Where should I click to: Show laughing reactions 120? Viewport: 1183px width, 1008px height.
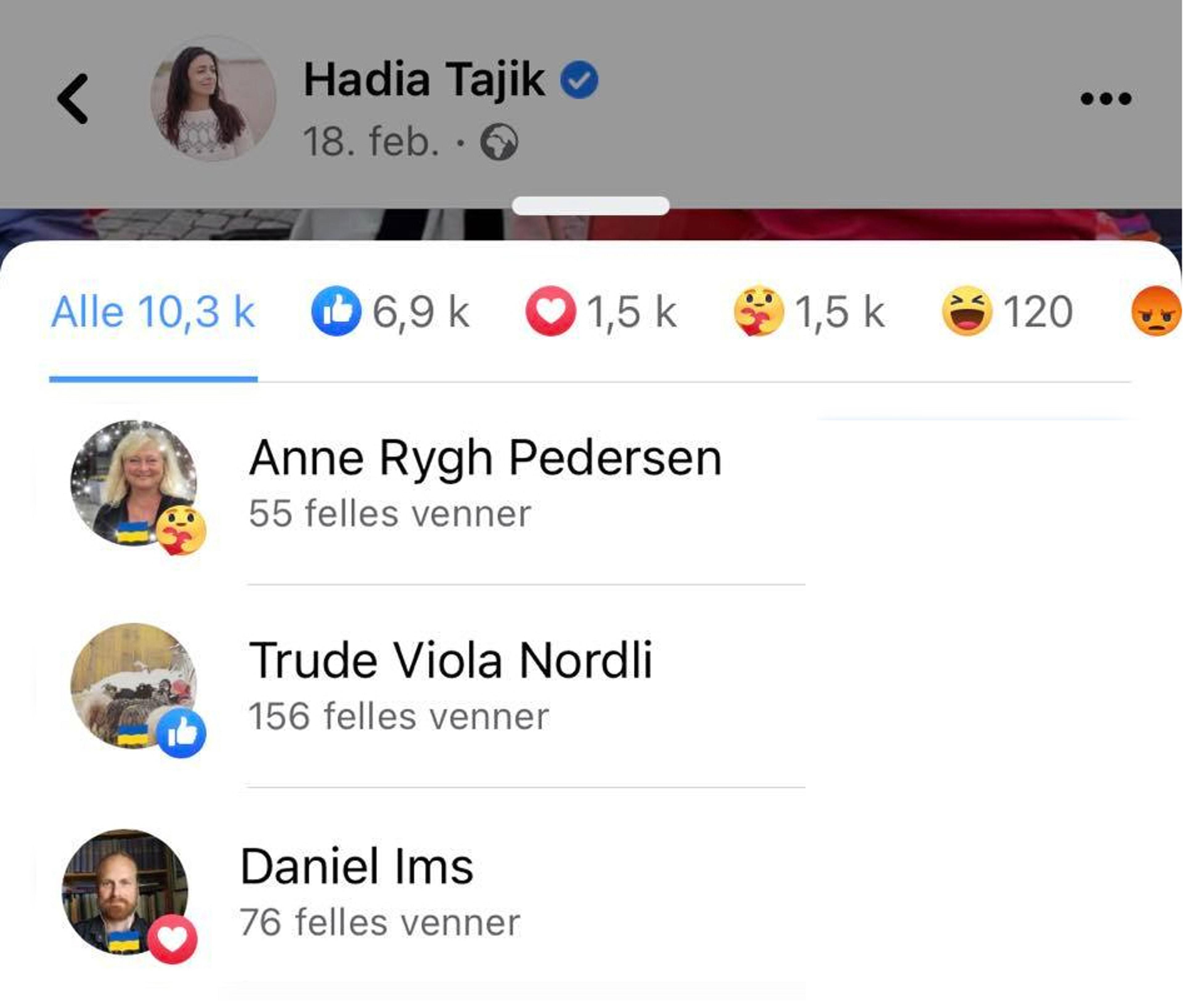click(x=1007, y=312)
